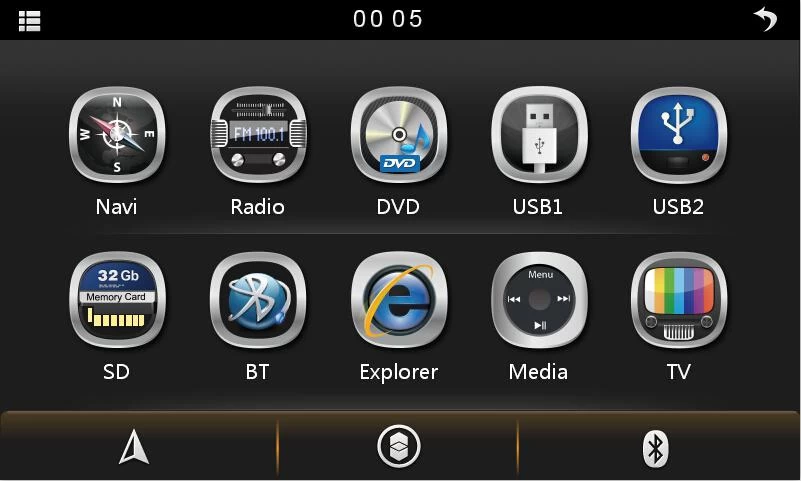This screenshot has height=481, width=801.
Task: Open the list menu icon in top bar
Action: 30,20
